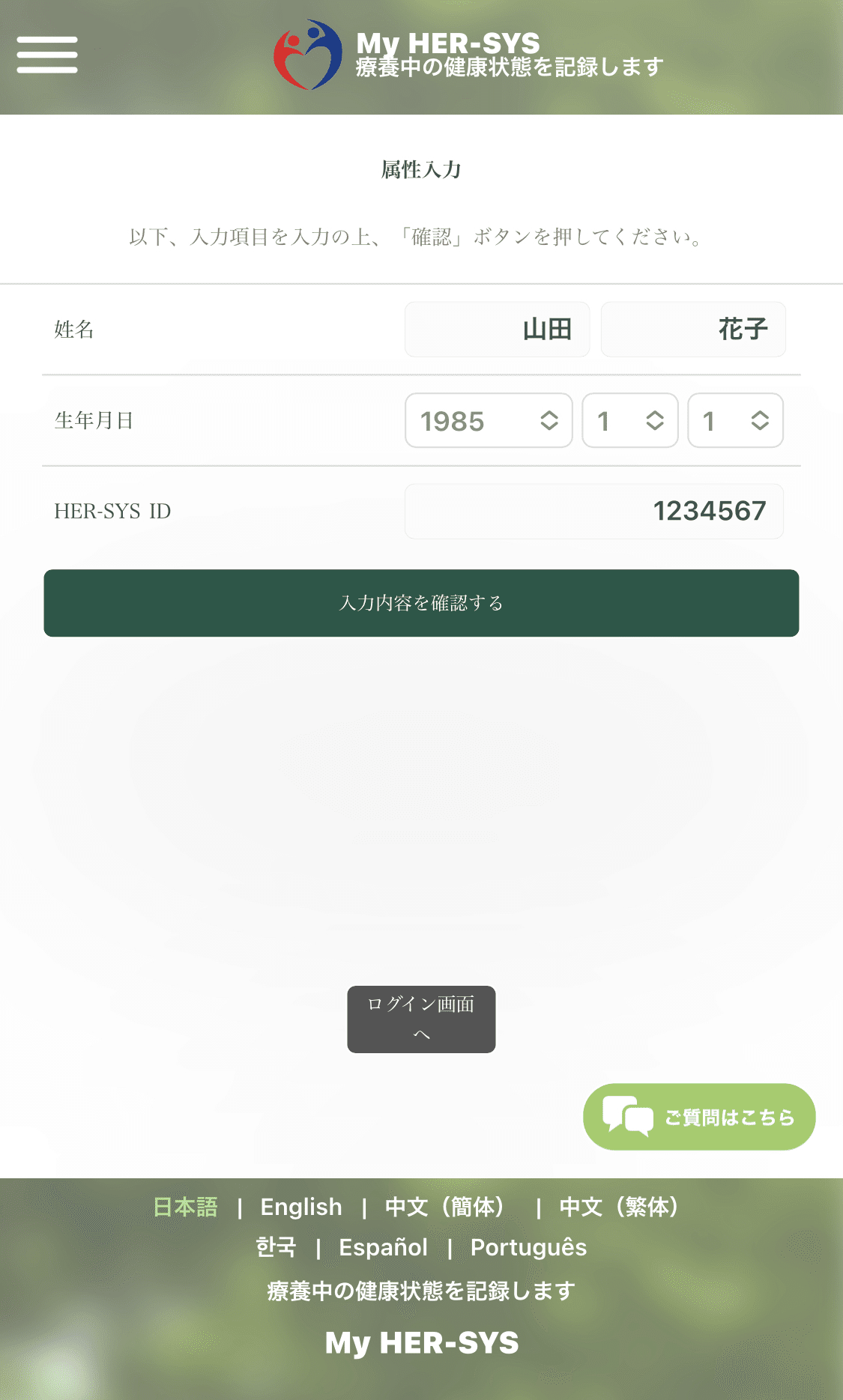Select 日本語 language
The width and height of the screenshot is (843, 1400).
tap(185, 1207)
